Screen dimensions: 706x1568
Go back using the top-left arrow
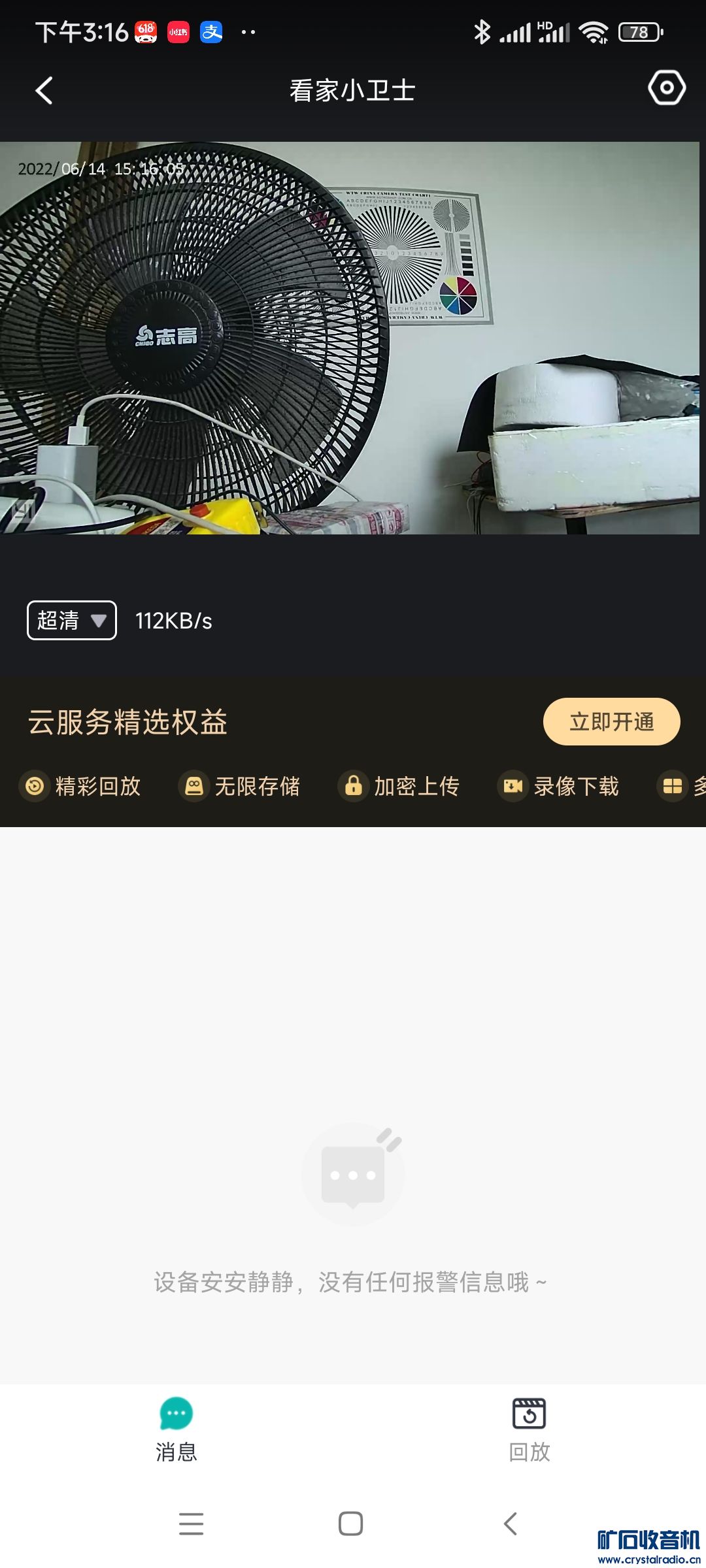pos(44,91)
